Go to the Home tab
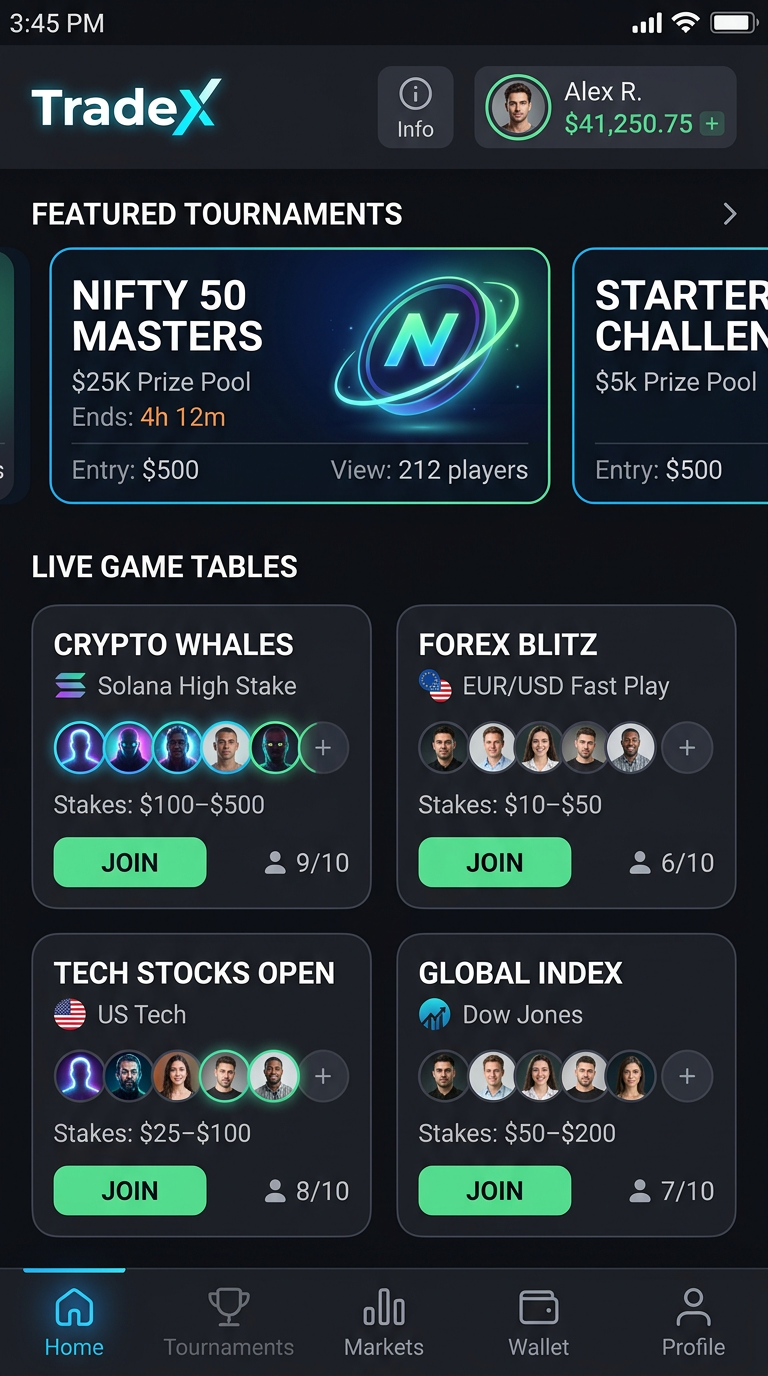The image size is (768, 1376). (x=74, y=1322)
